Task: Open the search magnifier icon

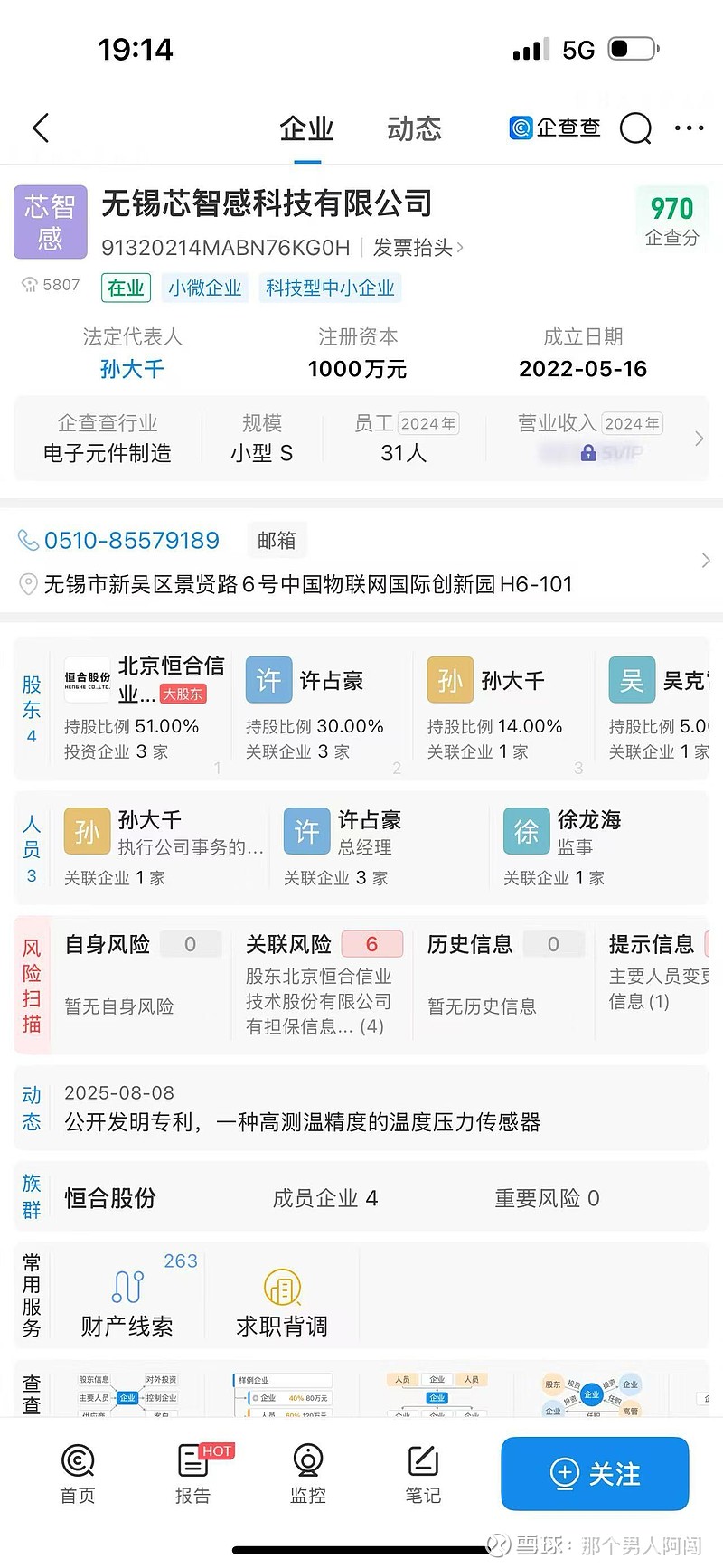Action: (635, 128)
